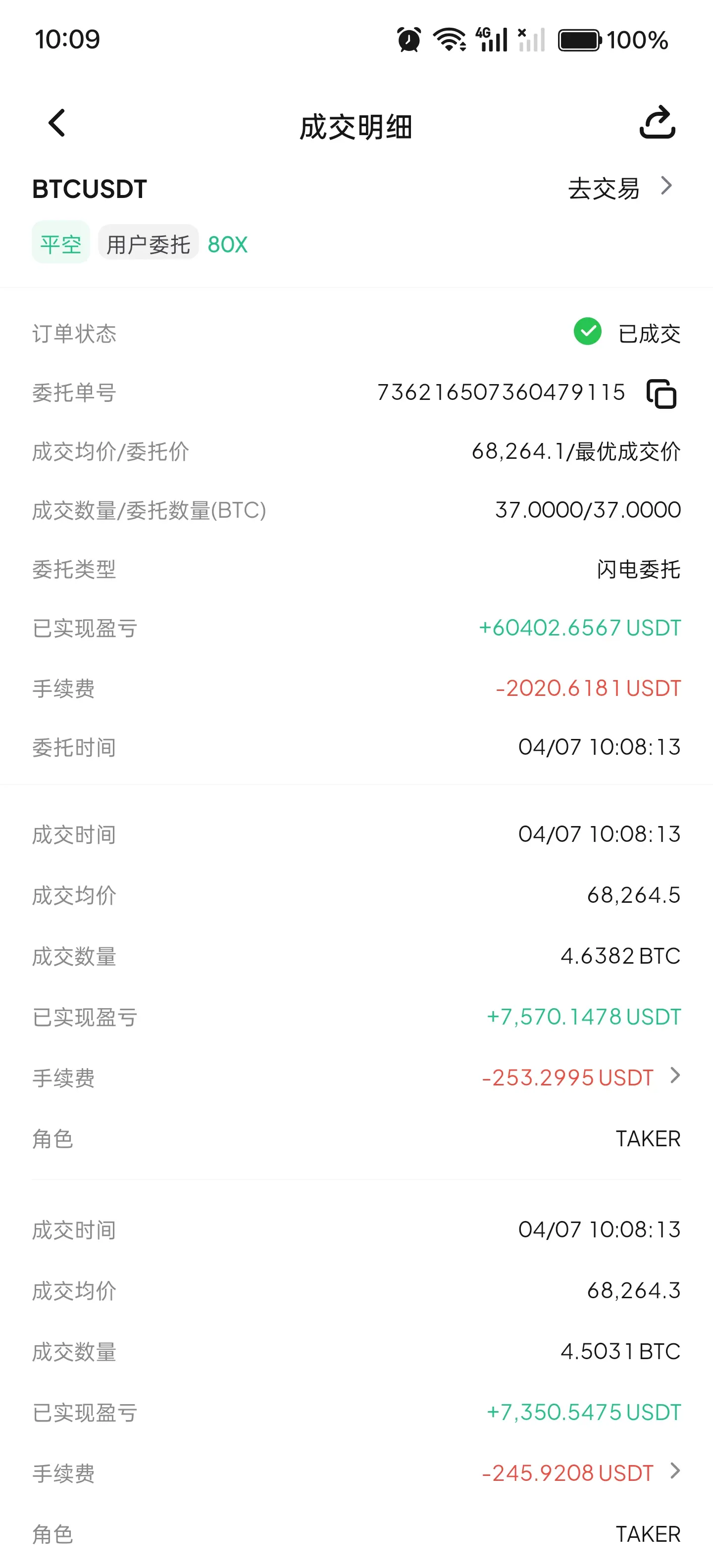
Task: Expand fee details for -245.9208 USDT
Action: point(674,1472)
